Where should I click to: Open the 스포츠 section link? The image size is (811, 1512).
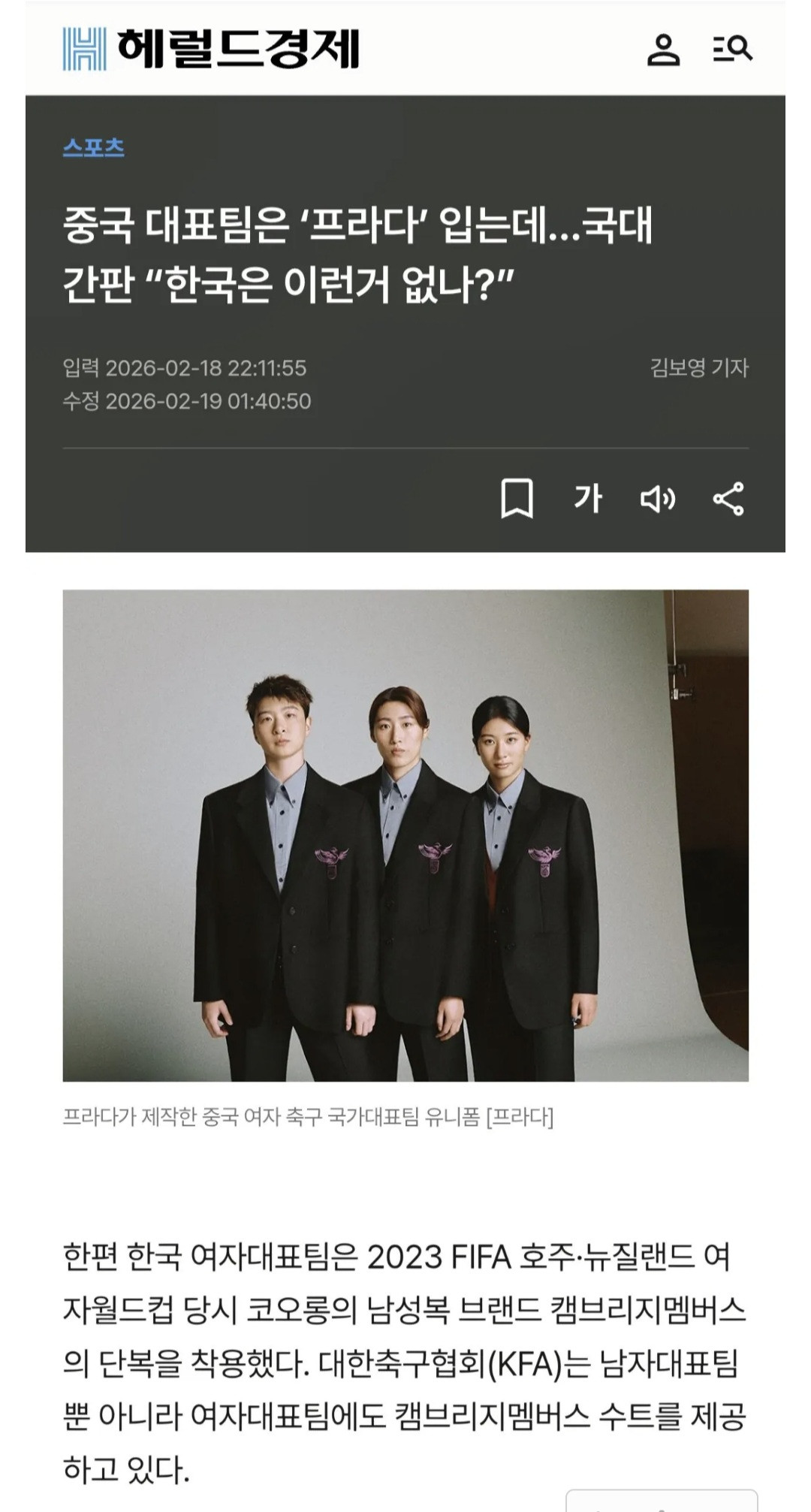(x=94, y=146)
